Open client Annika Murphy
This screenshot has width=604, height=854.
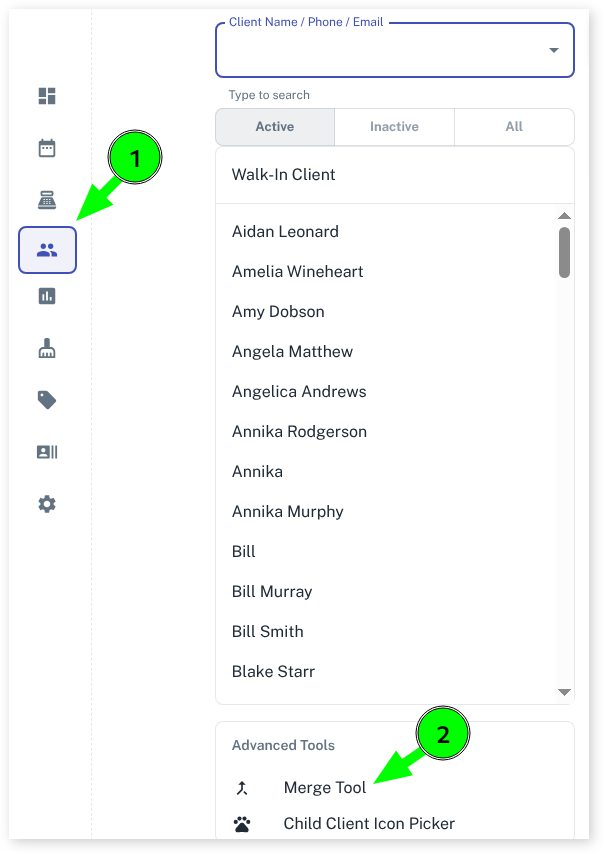(x=287, y=512)
